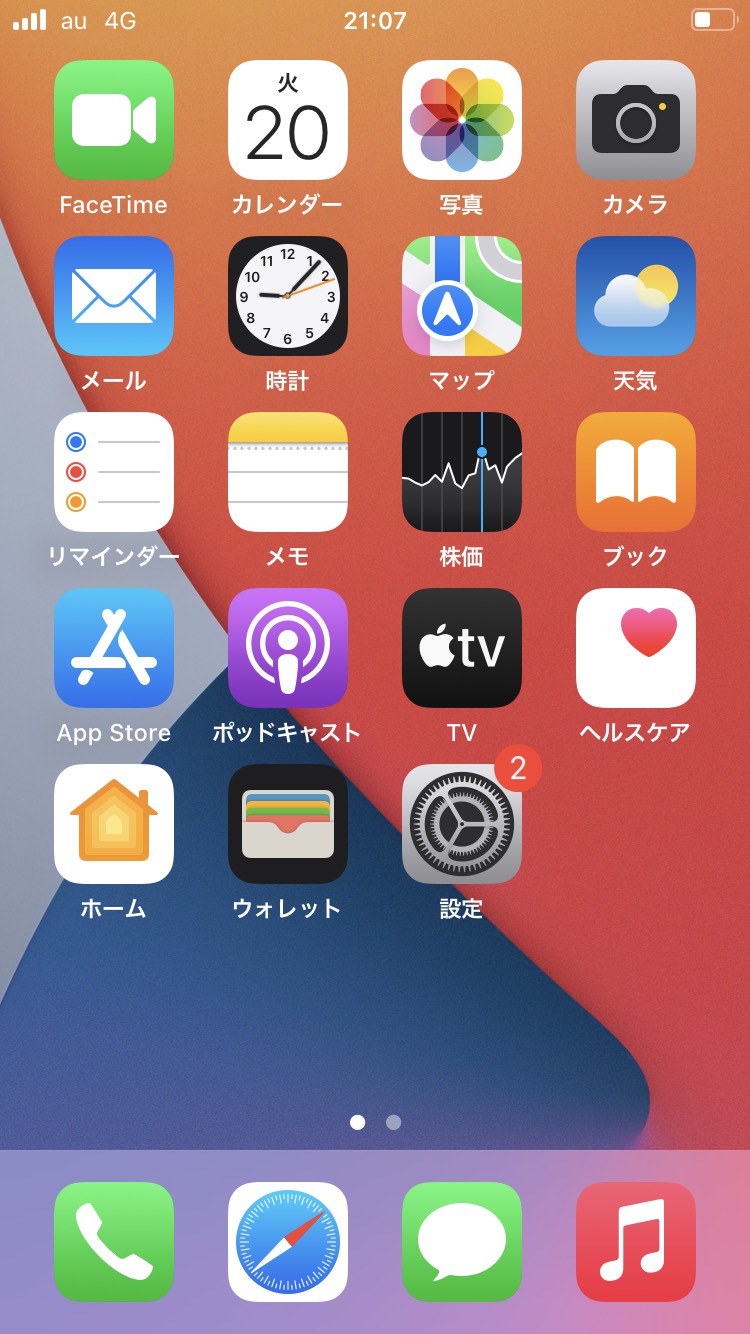Open the 株価 stocks app

pos(462,472)
